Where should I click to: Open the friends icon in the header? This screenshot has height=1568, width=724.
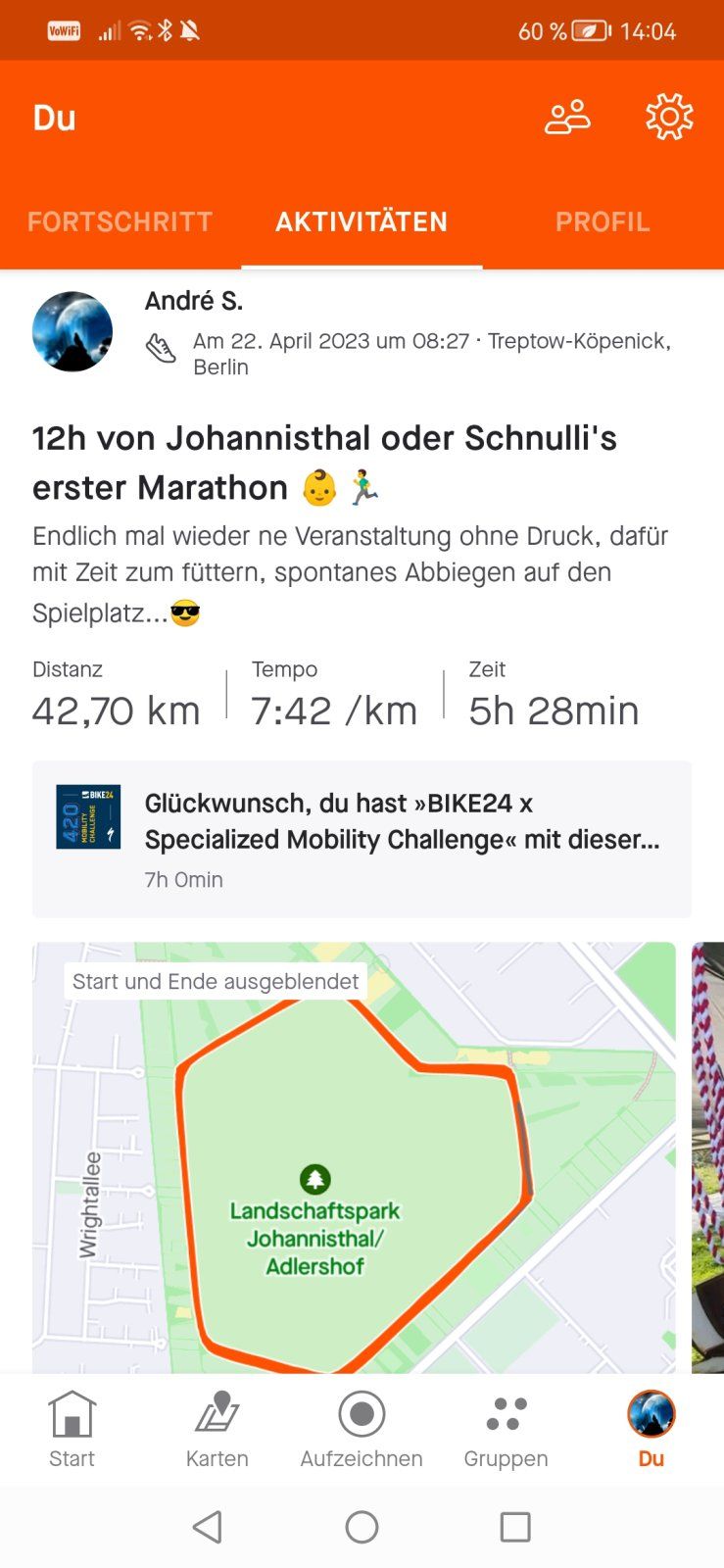(567, 118)
